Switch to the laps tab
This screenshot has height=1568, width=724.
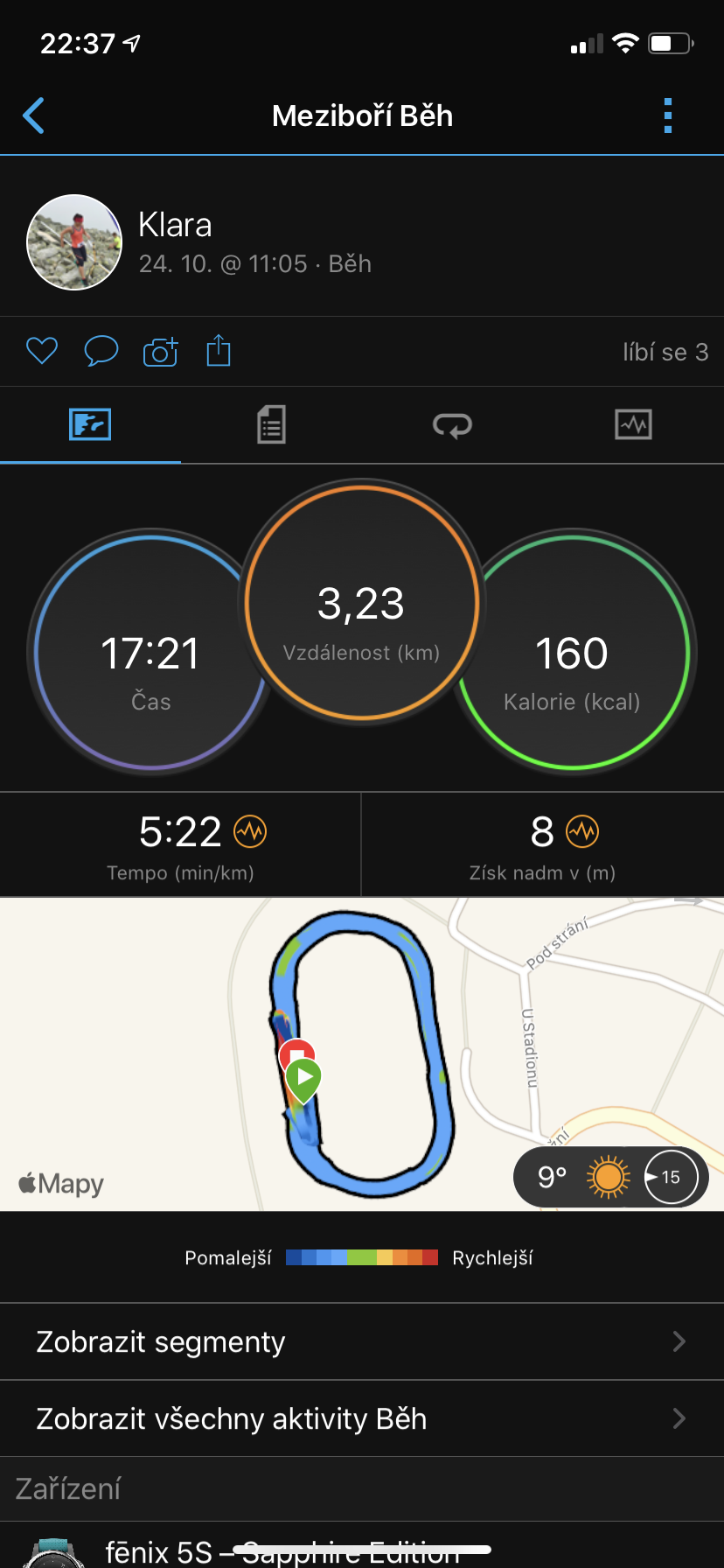coord(452,425)
